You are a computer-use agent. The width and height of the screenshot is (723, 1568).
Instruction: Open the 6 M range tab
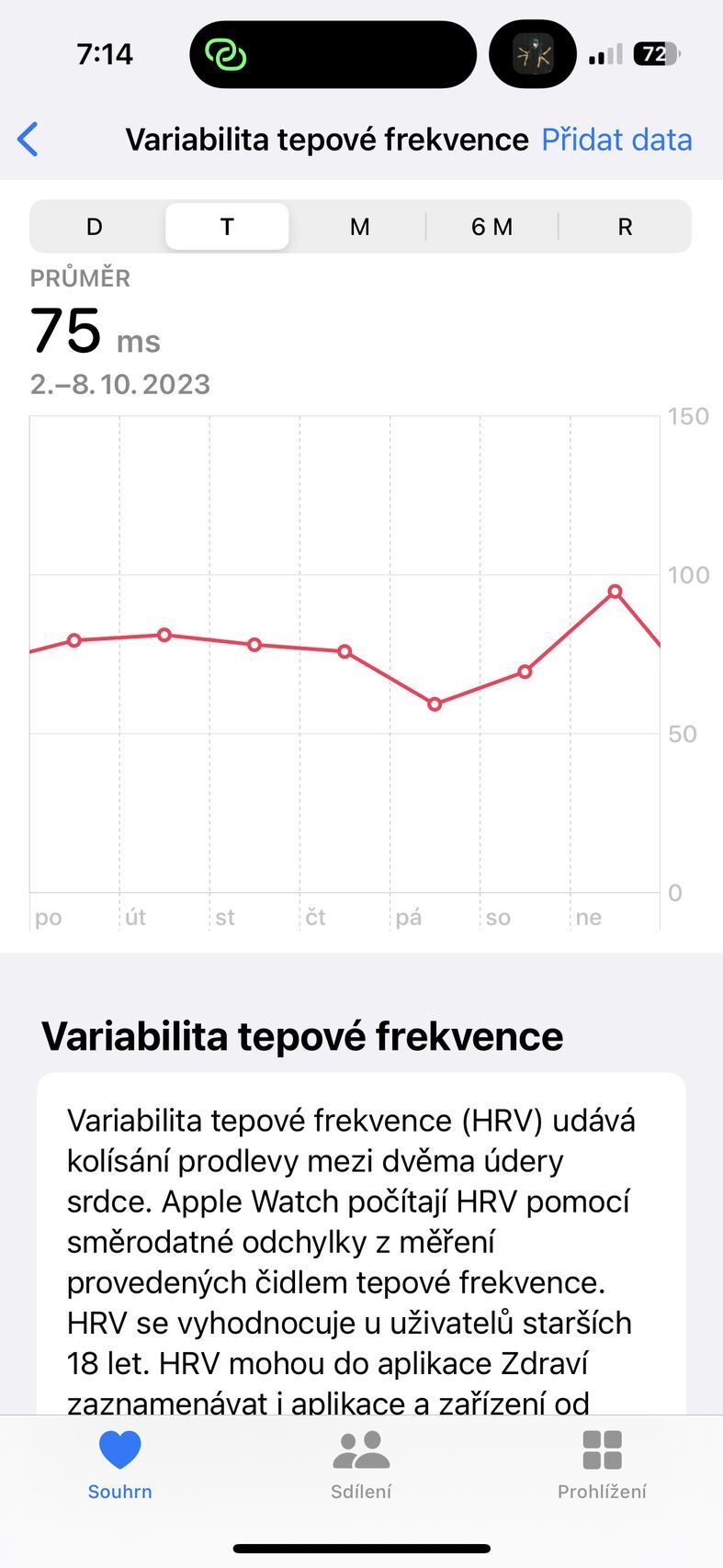coord(492,226)
